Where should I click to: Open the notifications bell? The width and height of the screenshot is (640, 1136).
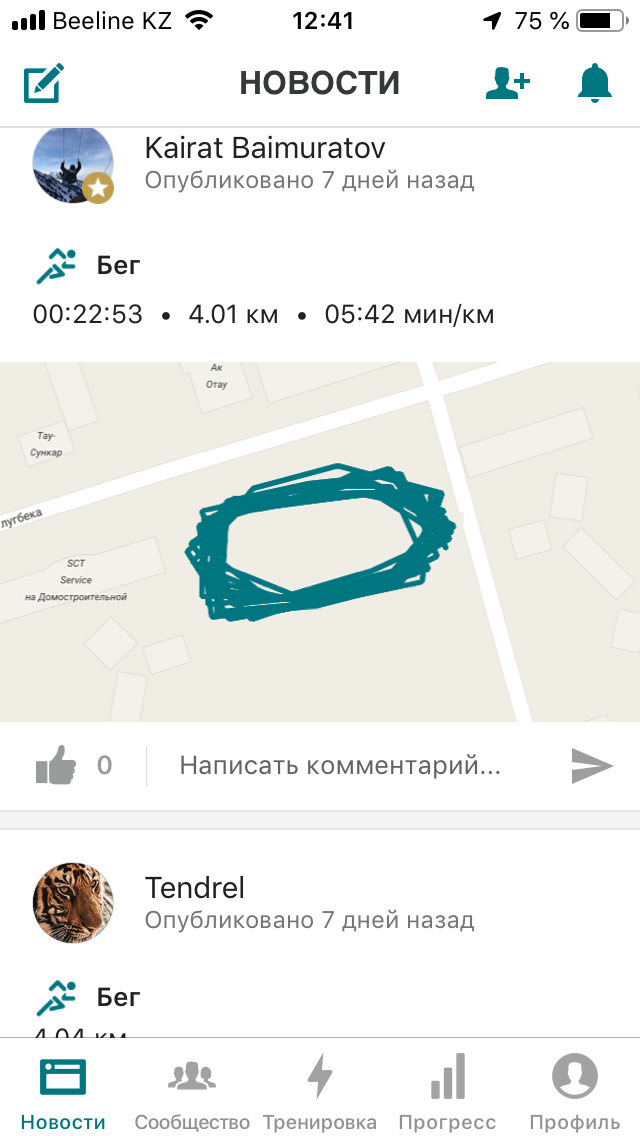pos(595,83)
